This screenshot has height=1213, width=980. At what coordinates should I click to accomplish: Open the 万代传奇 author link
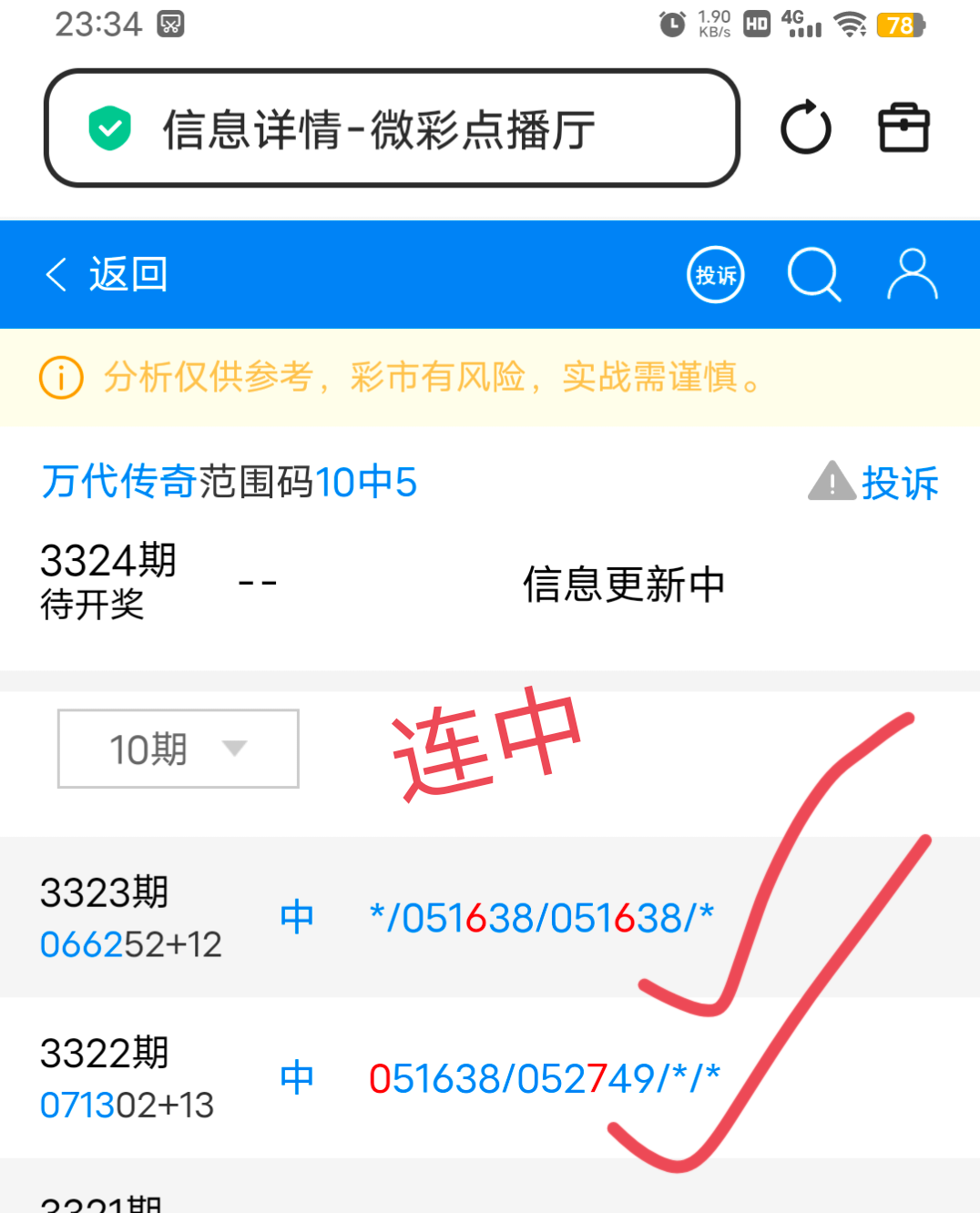pyautogui.click(x=118, y=482)
